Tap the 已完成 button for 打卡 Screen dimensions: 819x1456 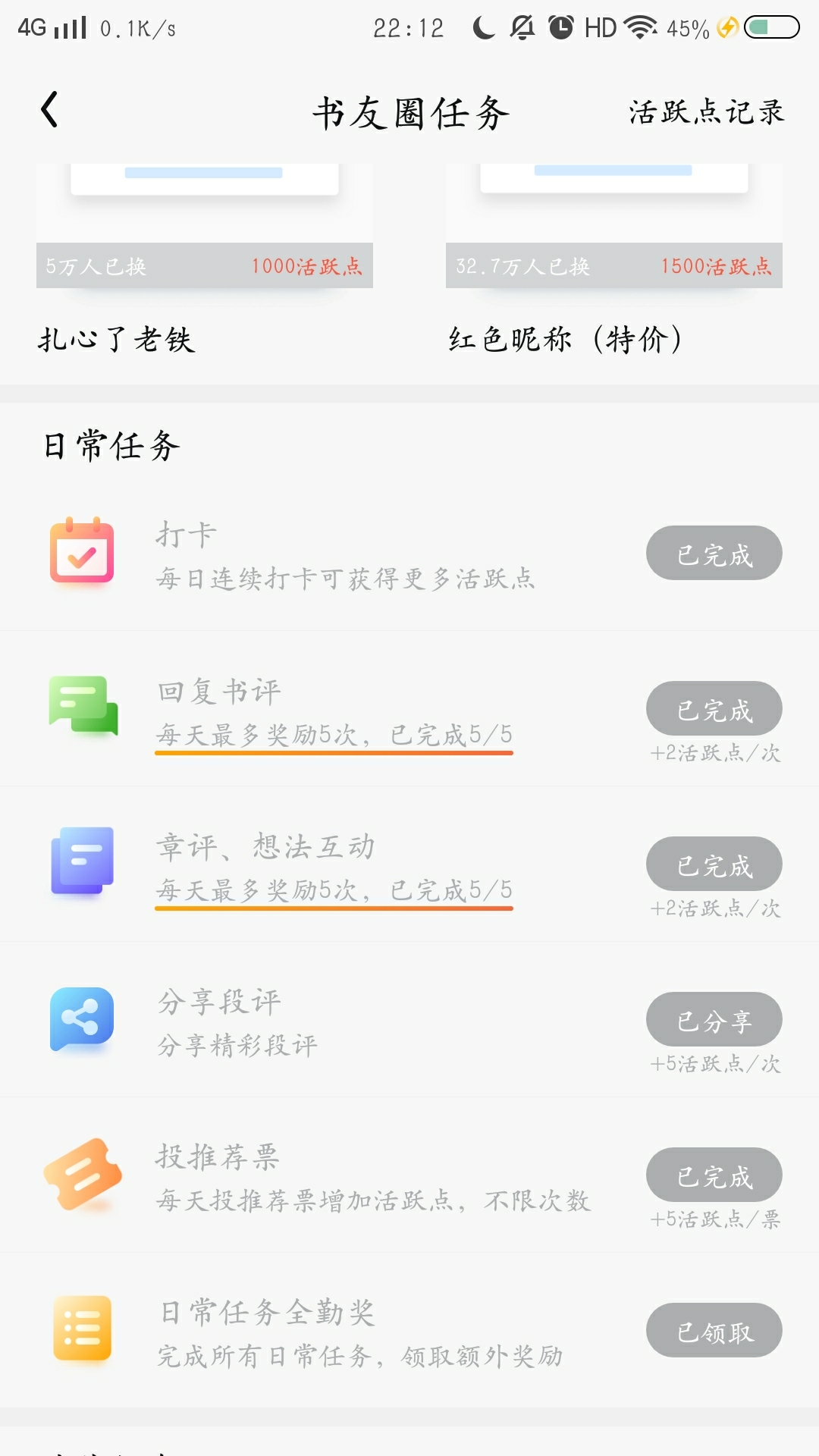714,553
